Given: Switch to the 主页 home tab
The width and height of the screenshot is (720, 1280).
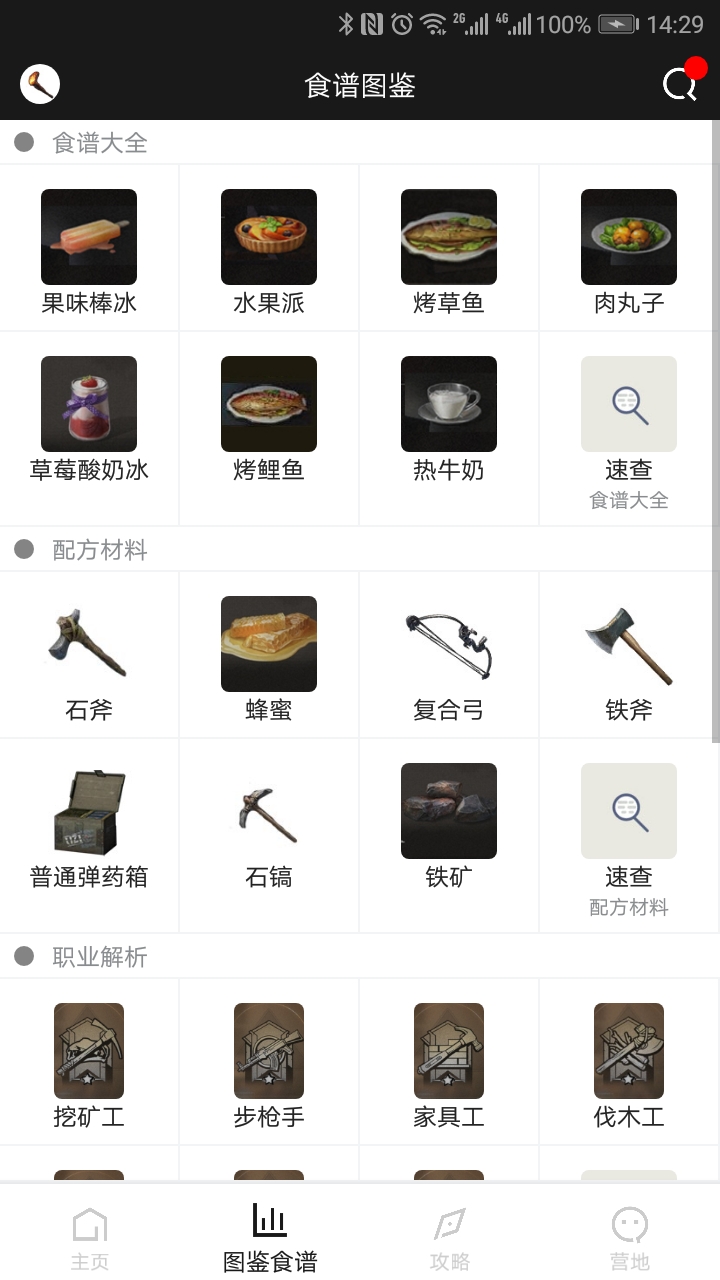Looking at the screenshot, I should (x=89, y=1232).
